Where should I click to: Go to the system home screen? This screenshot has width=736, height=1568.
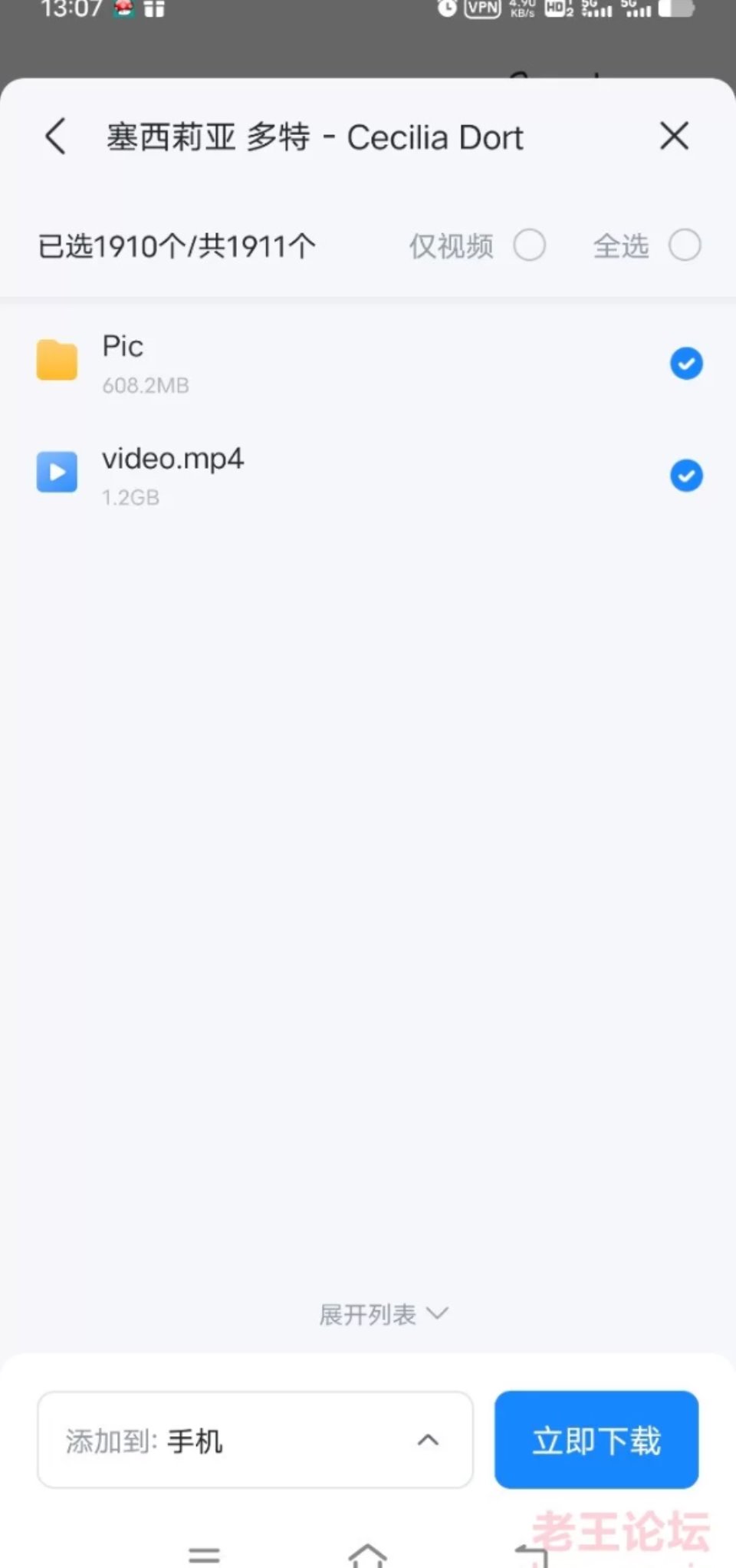tap(368, 1556)
